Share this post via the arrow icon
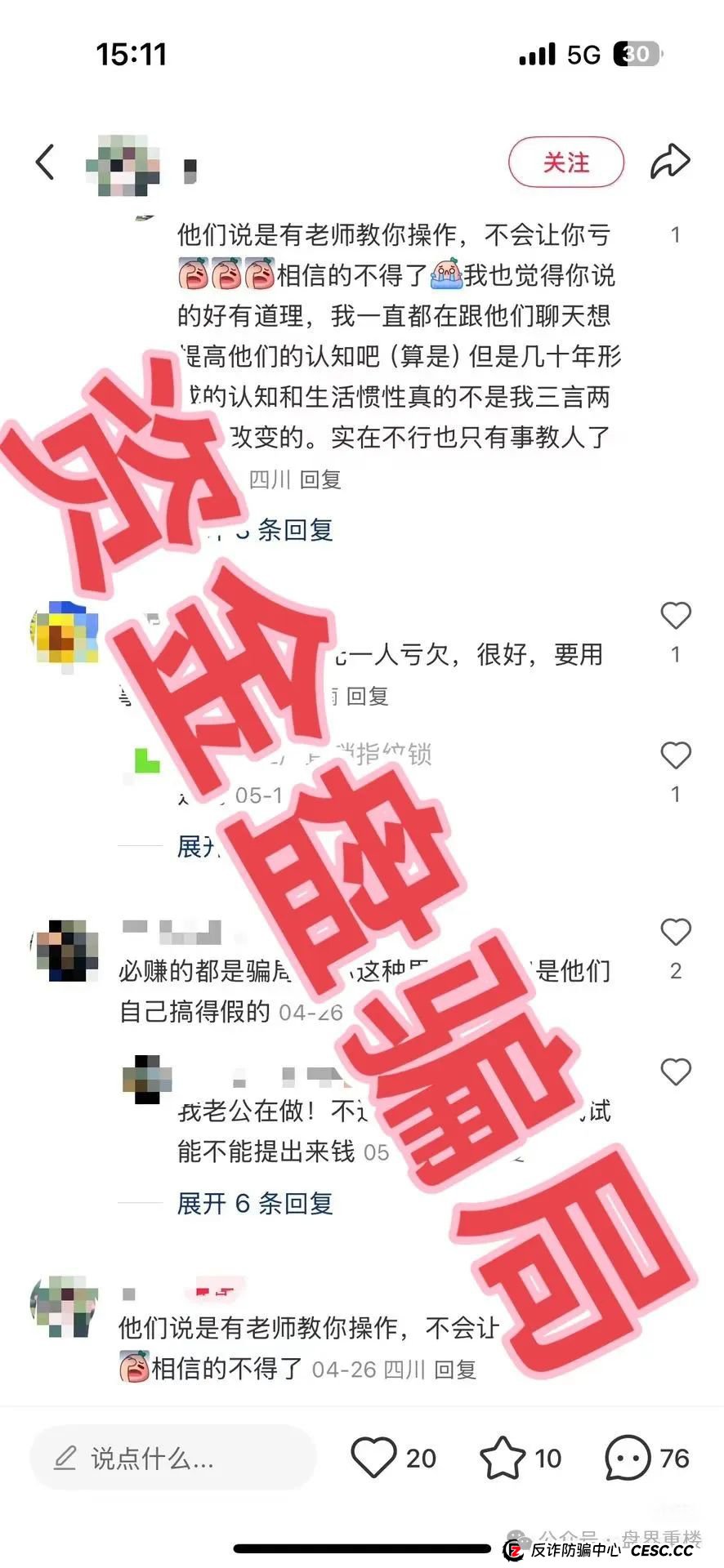Image resolution: width=724 pixels, height=1568 pixels. tap(670, 161)
